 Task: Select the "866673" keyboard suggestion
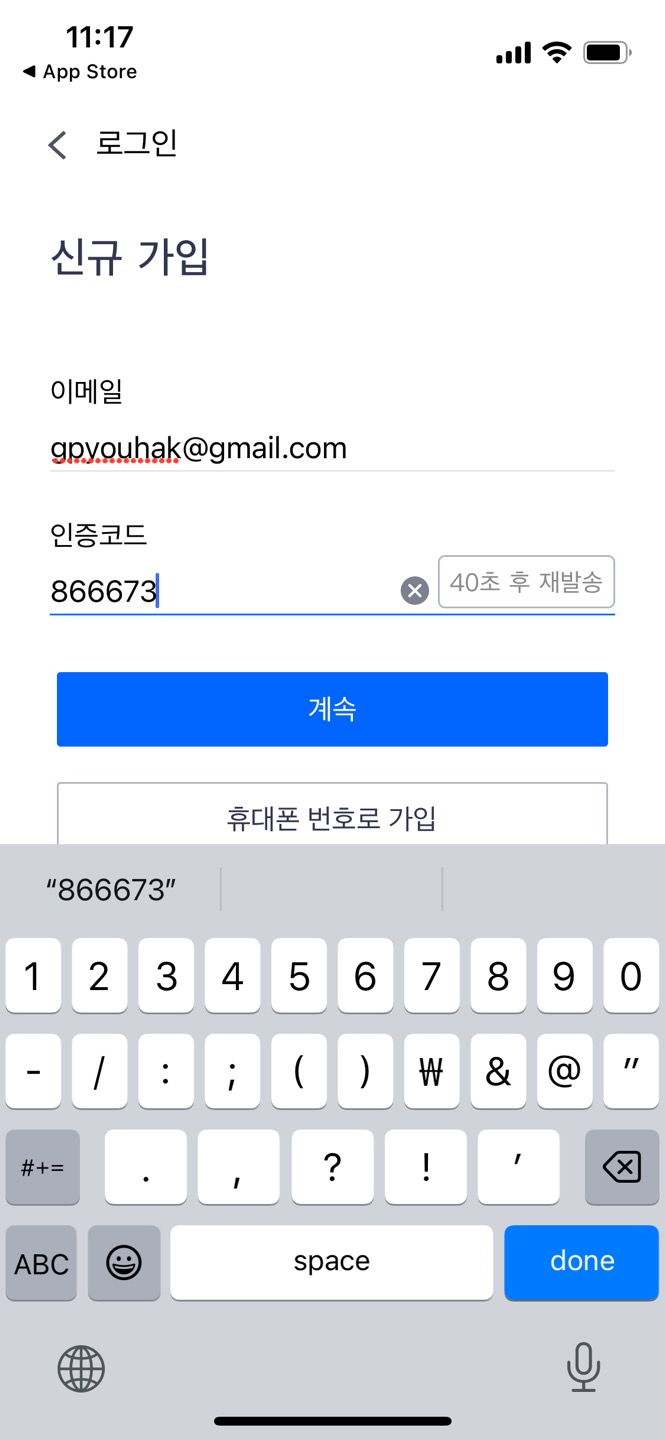pyautogui.click(x=111, y=890)
